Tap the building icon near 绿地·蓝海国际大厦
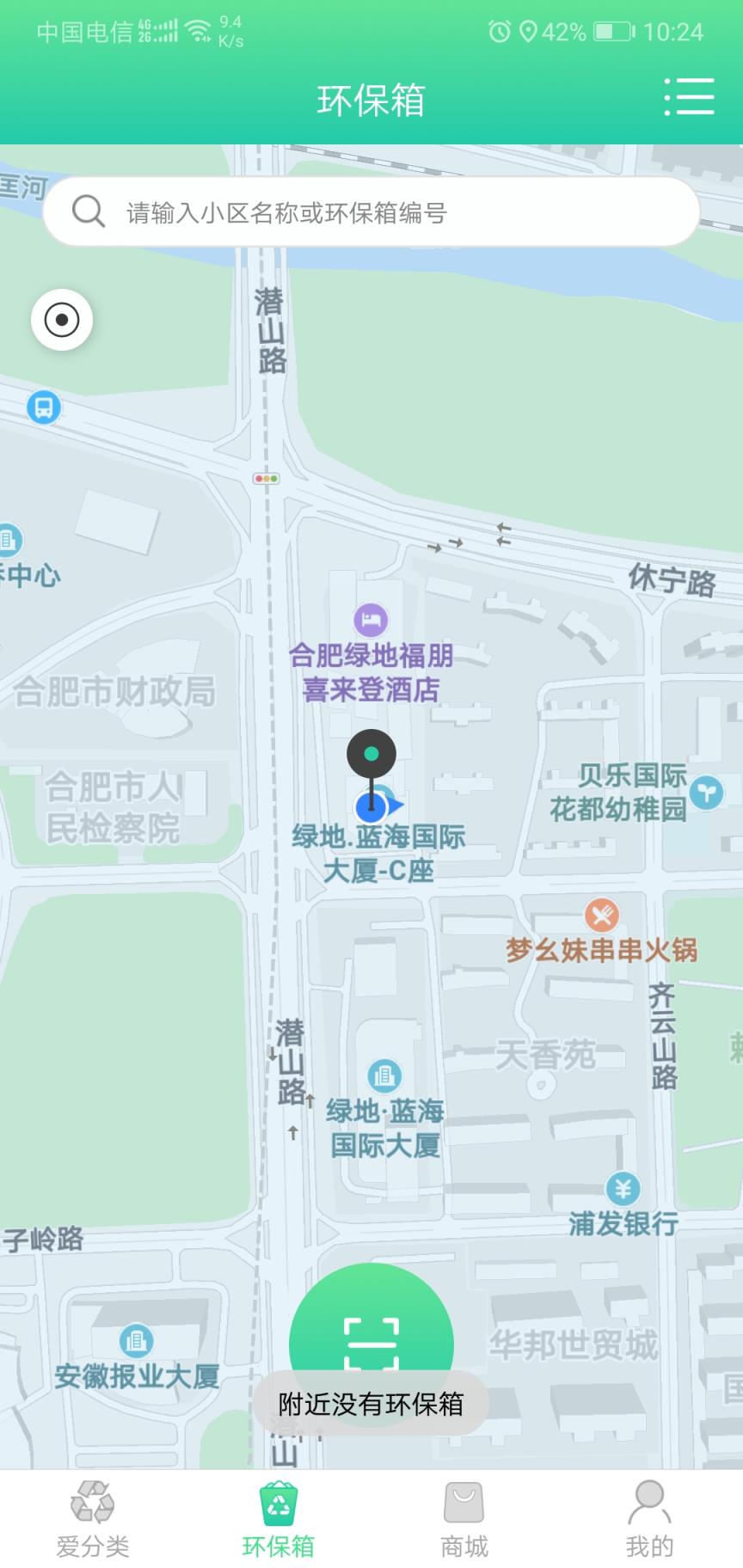This screenshot has width=743, height=1568. pyautogui.click(x=384, y=1074)
